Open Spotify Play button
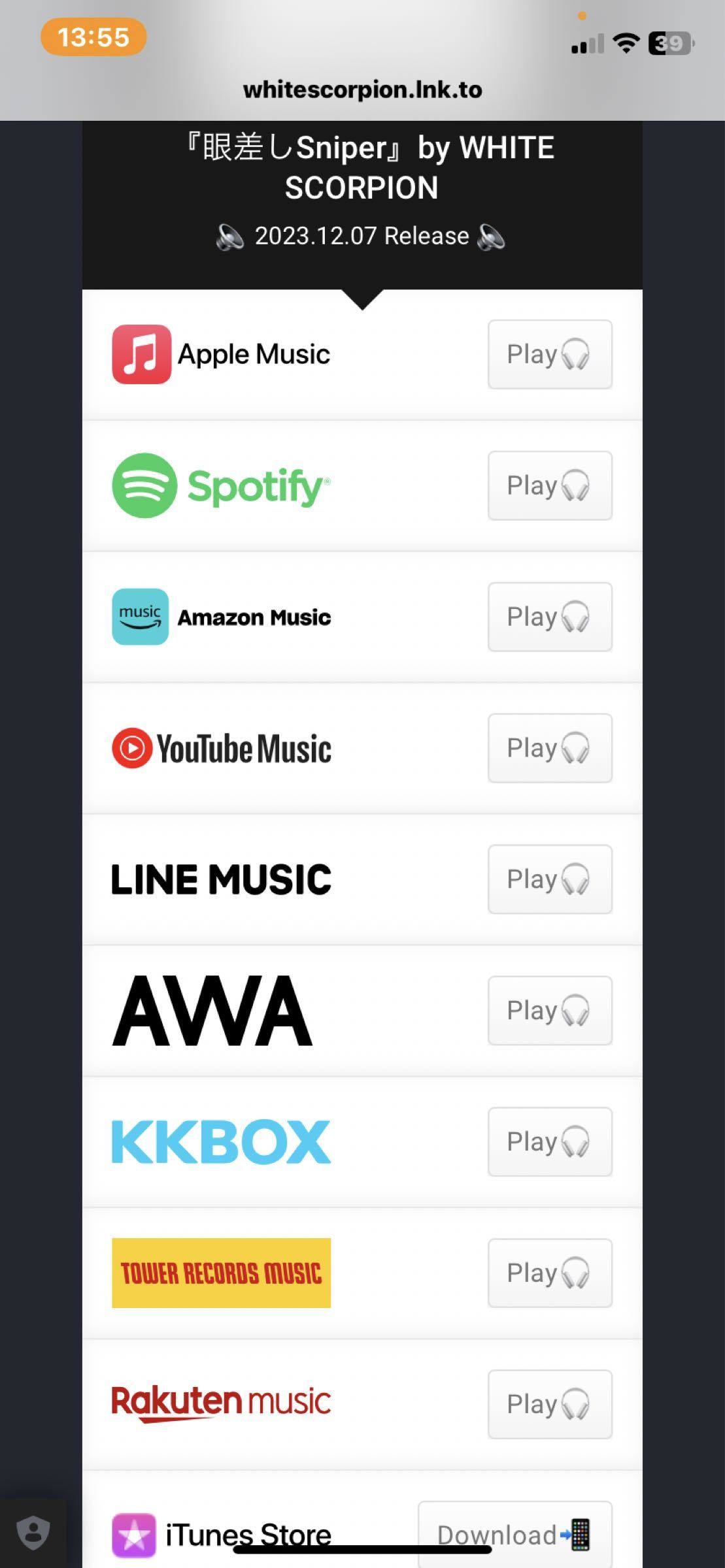 click(x=549, y=485)
